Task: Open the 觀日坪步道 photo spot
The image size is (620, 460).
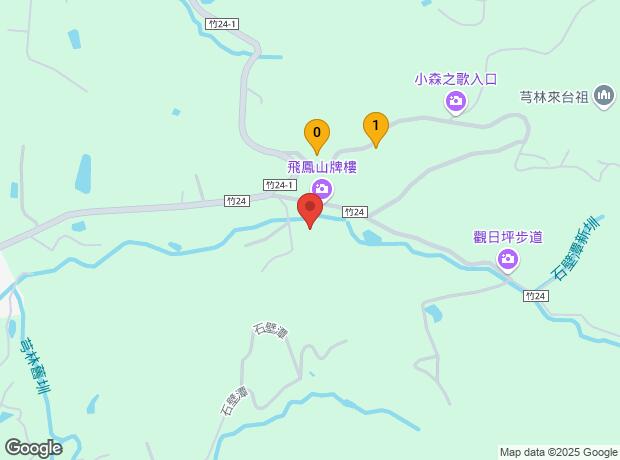Action: pyautogui.click(x=508, y=260)
